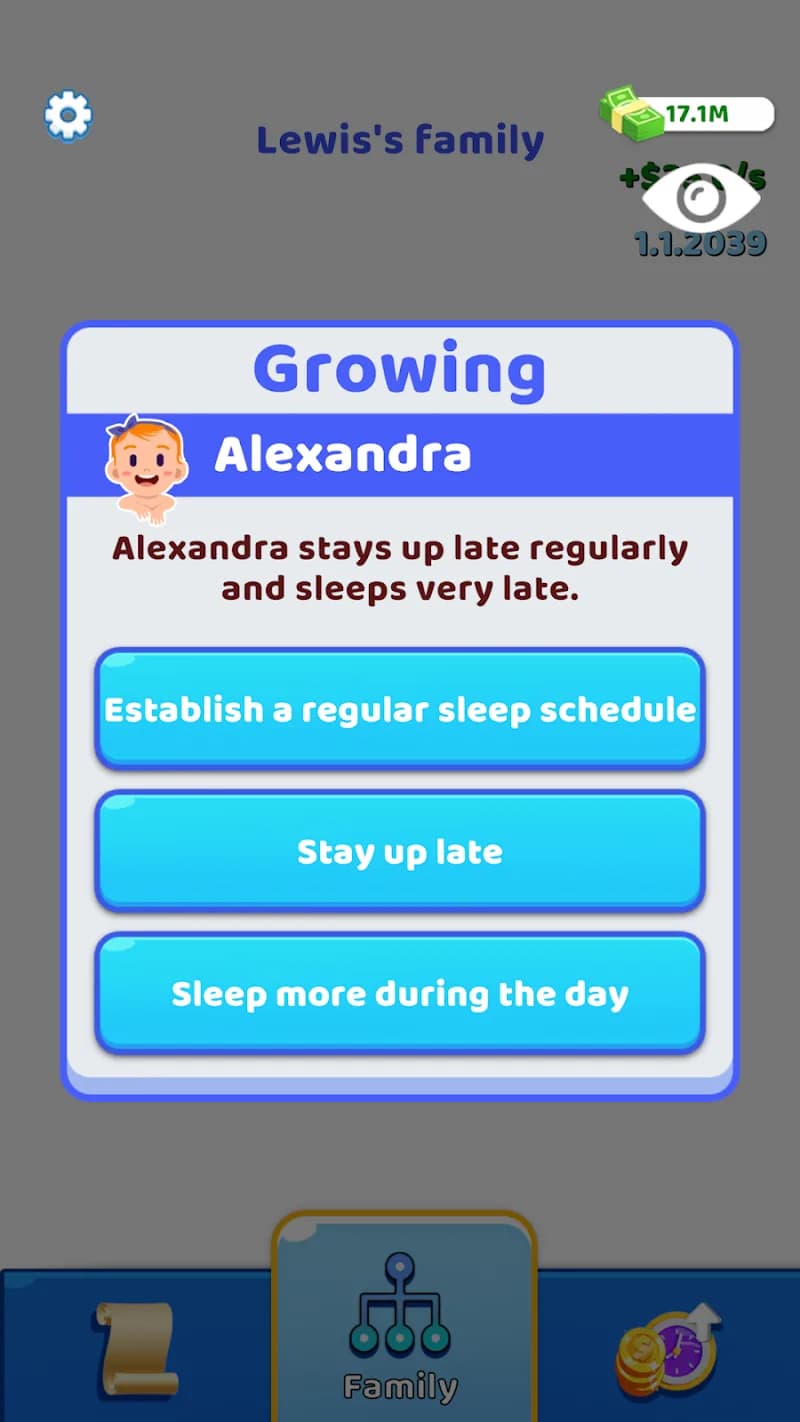800x1422 pixels.
Task: Open the settings gear
Action: click(68, 116)
